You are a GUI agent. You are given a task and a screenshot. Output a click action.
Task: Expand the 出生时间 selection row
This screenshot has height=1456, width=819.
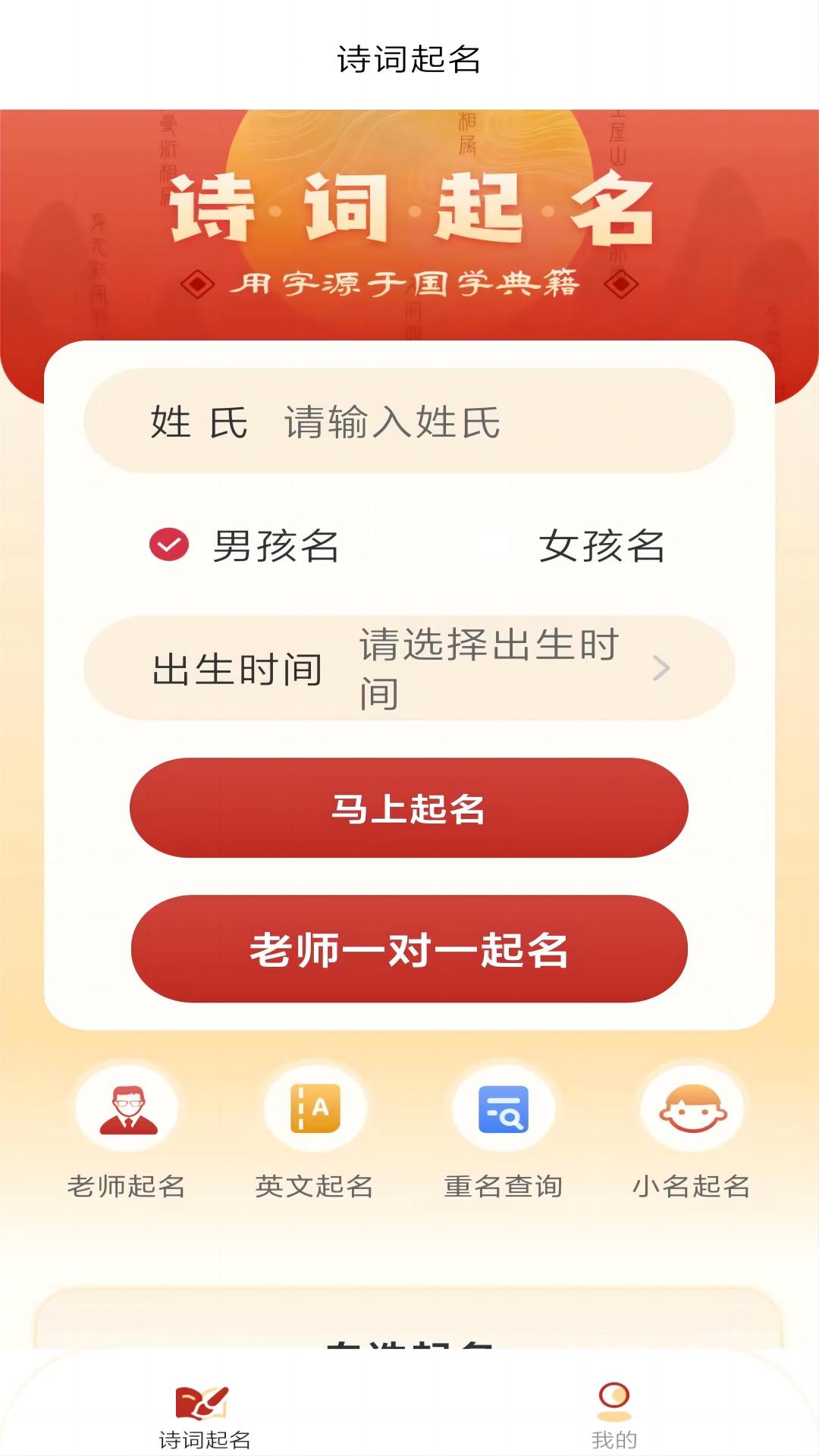pyautogui.click(x=409, y=667)
